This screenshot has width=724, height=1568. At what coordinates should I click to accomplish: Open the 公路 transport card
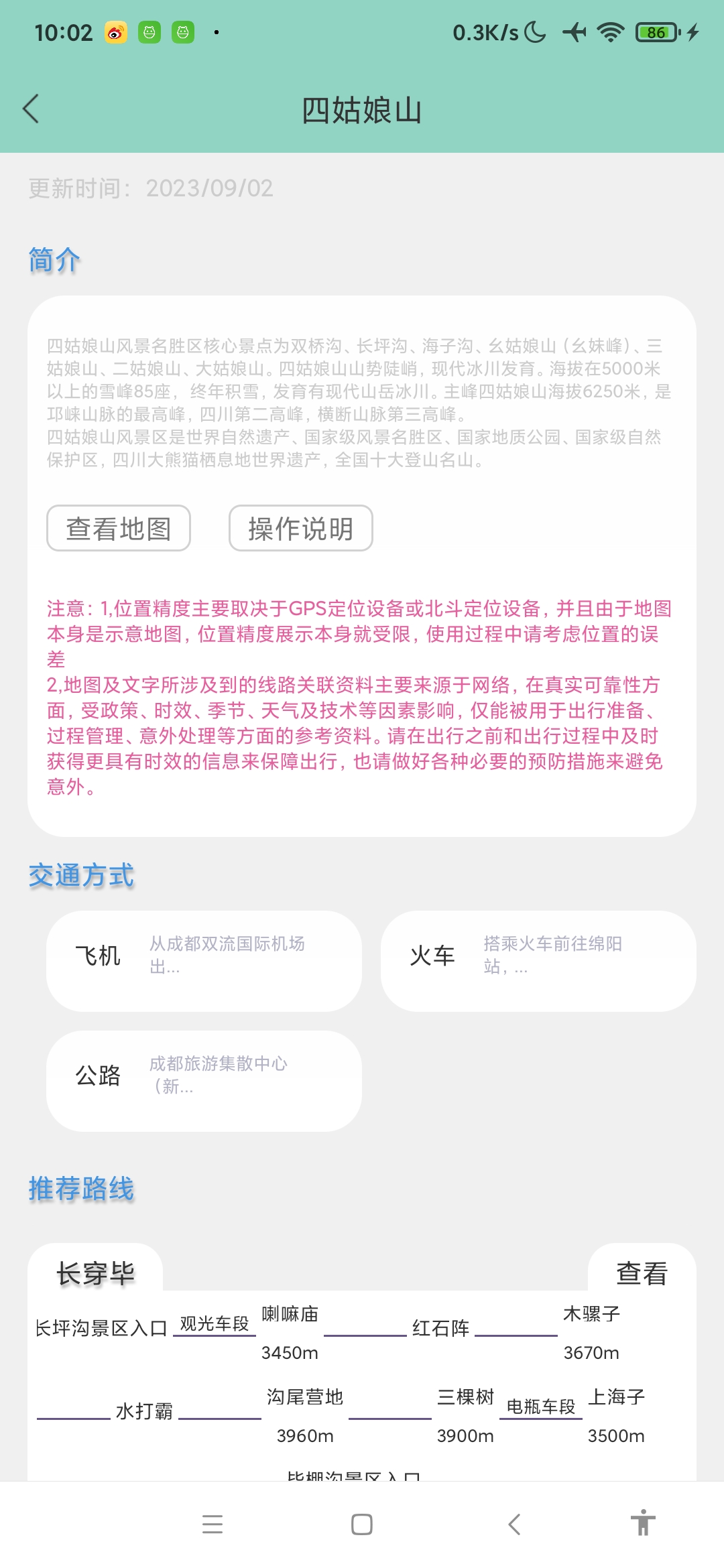(204, 1080)
